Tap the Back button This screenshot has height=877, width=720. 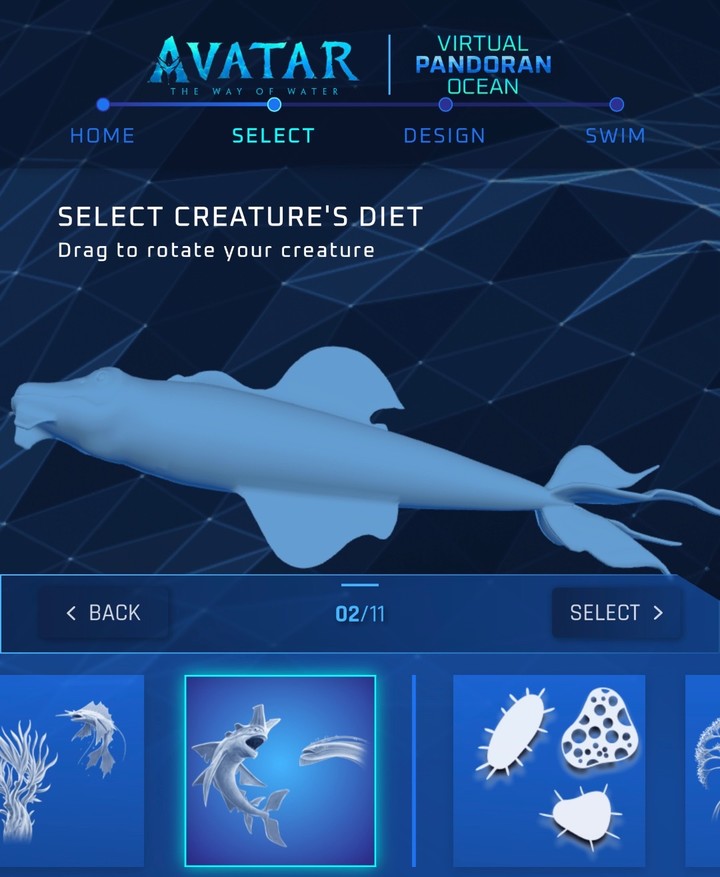[104, 613]
